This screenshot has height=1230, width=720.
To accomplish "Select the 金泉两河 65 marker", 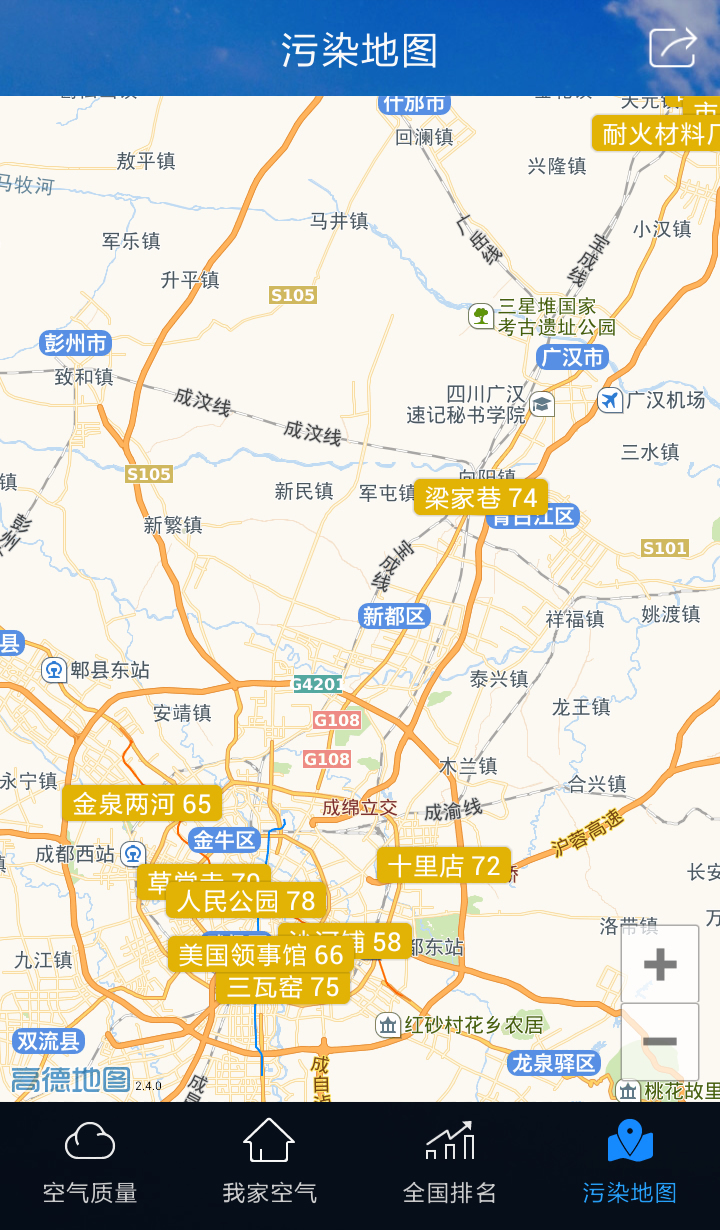I will click(141, 803).
